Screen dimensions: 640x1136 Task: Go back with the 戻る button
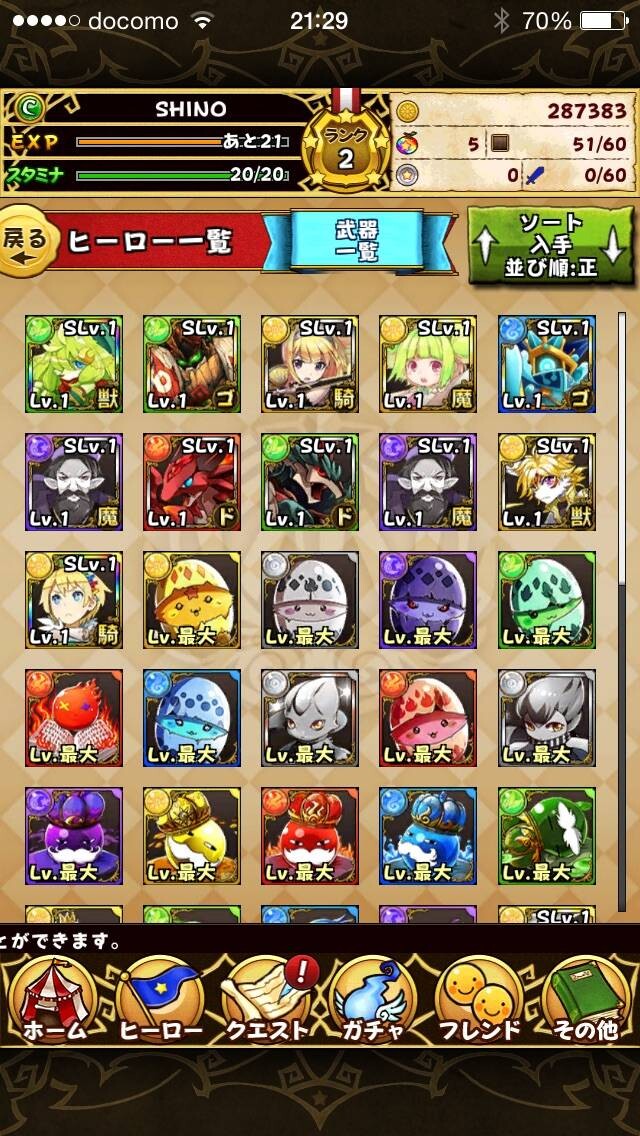pos(29,241)
